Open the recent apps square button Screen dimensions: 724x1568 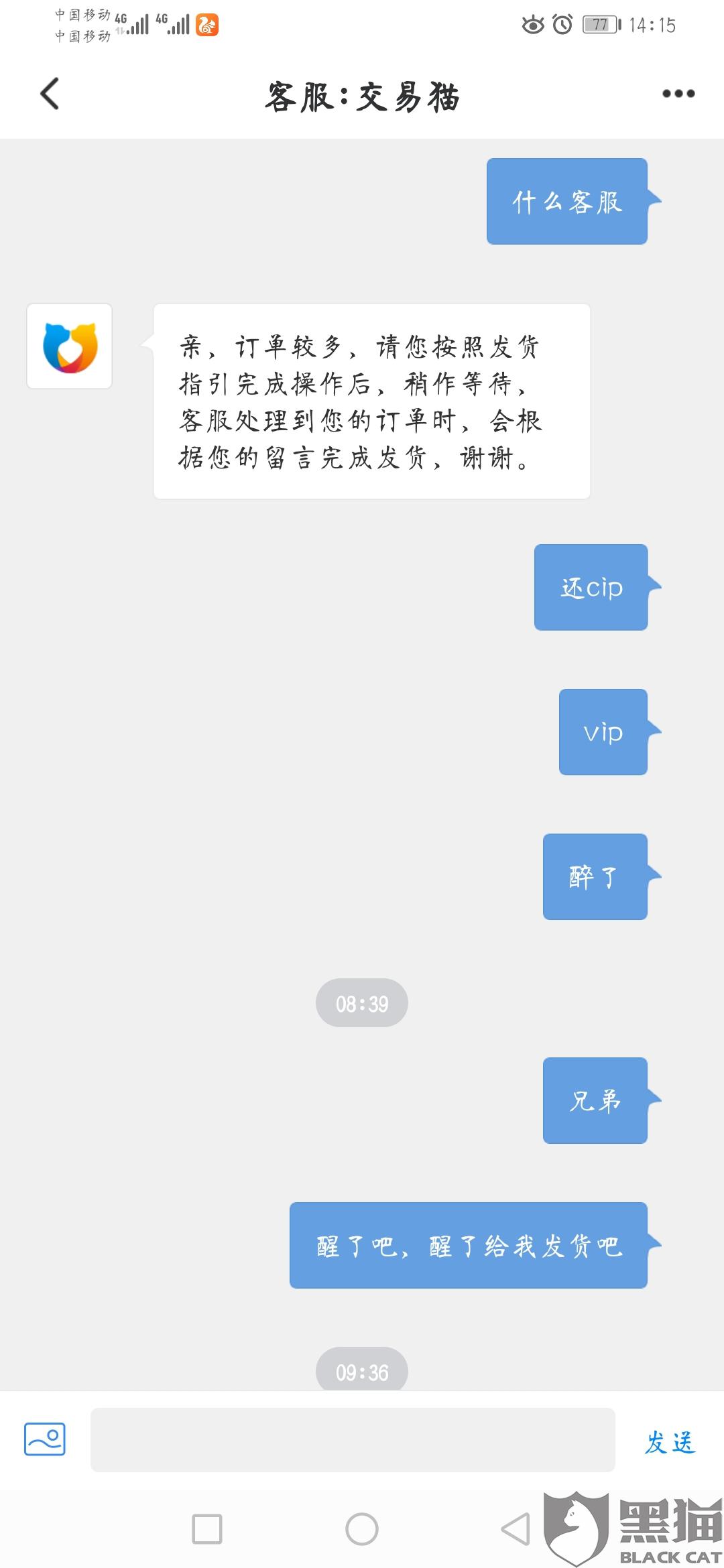tap(207, 1529)
